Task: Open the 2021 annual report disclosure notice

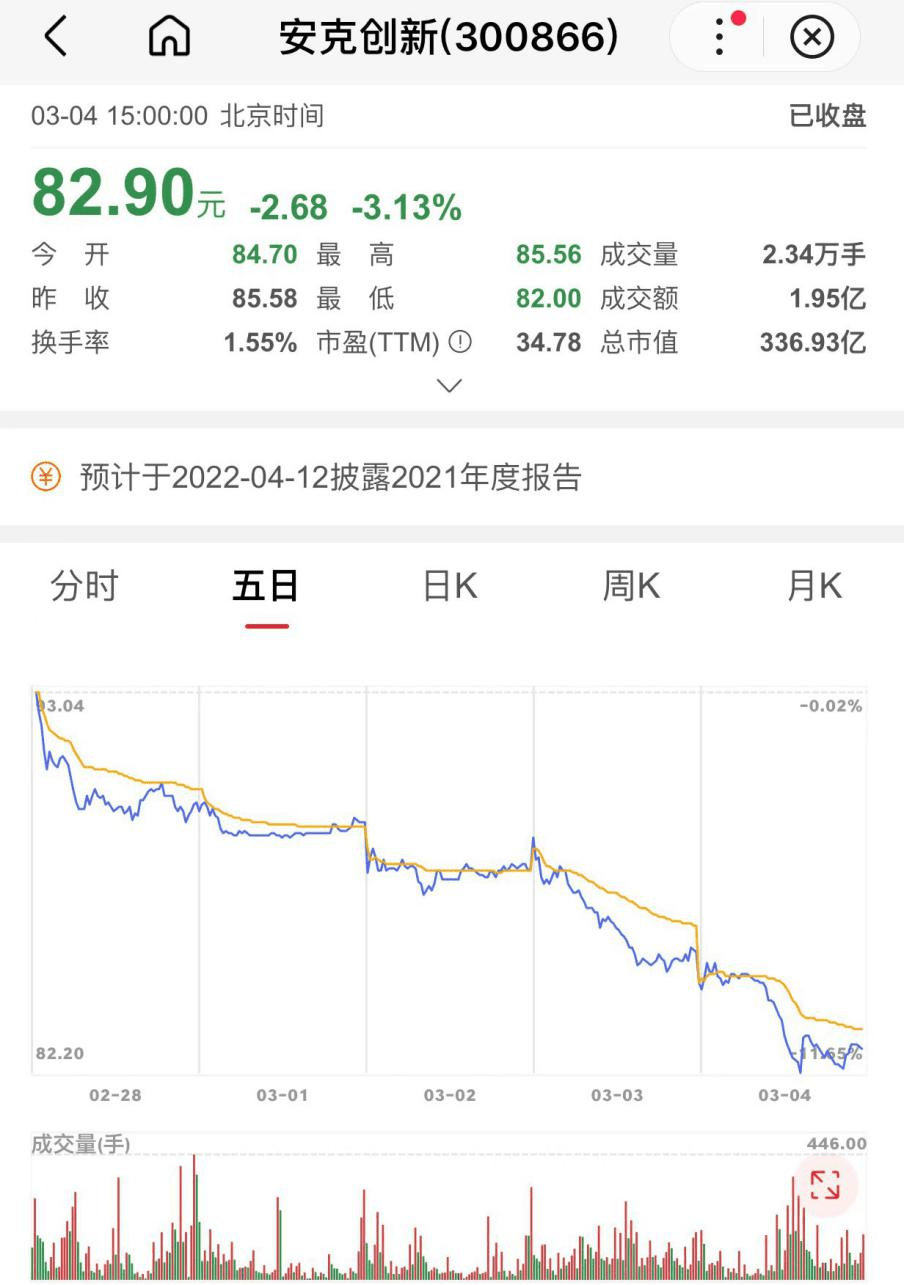Action: point(330,477)
